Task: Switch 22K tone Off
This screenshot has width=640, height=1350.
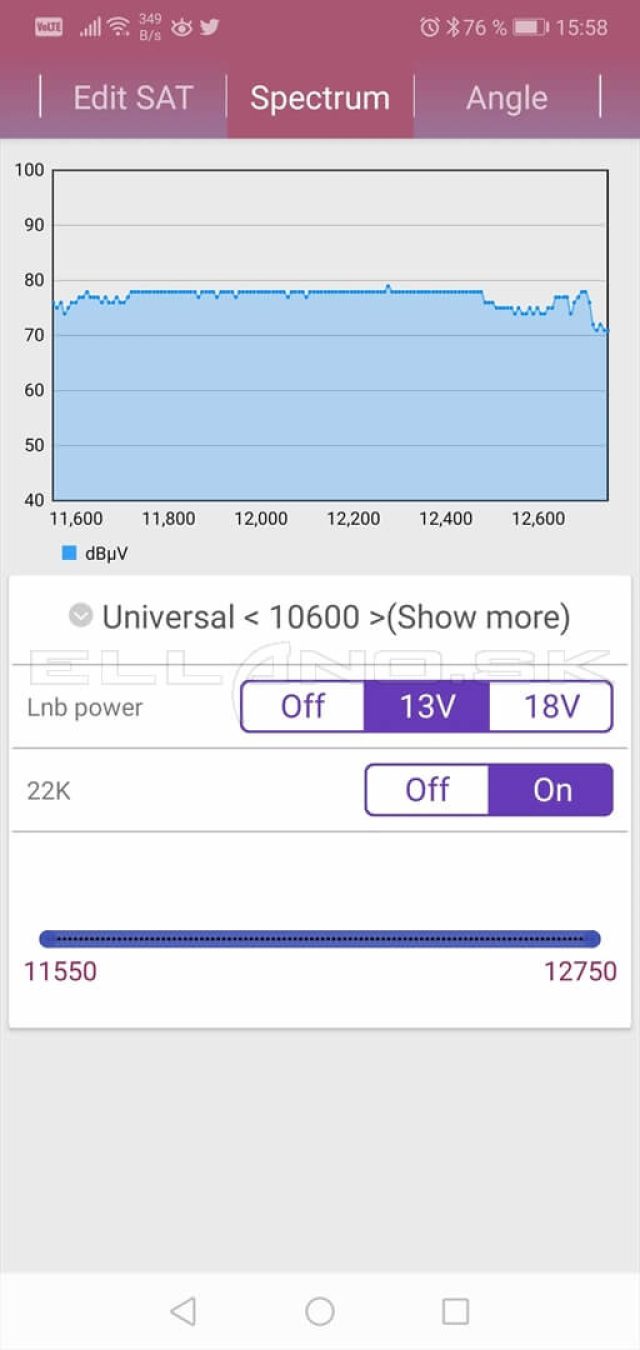Action: pos(427,790)
